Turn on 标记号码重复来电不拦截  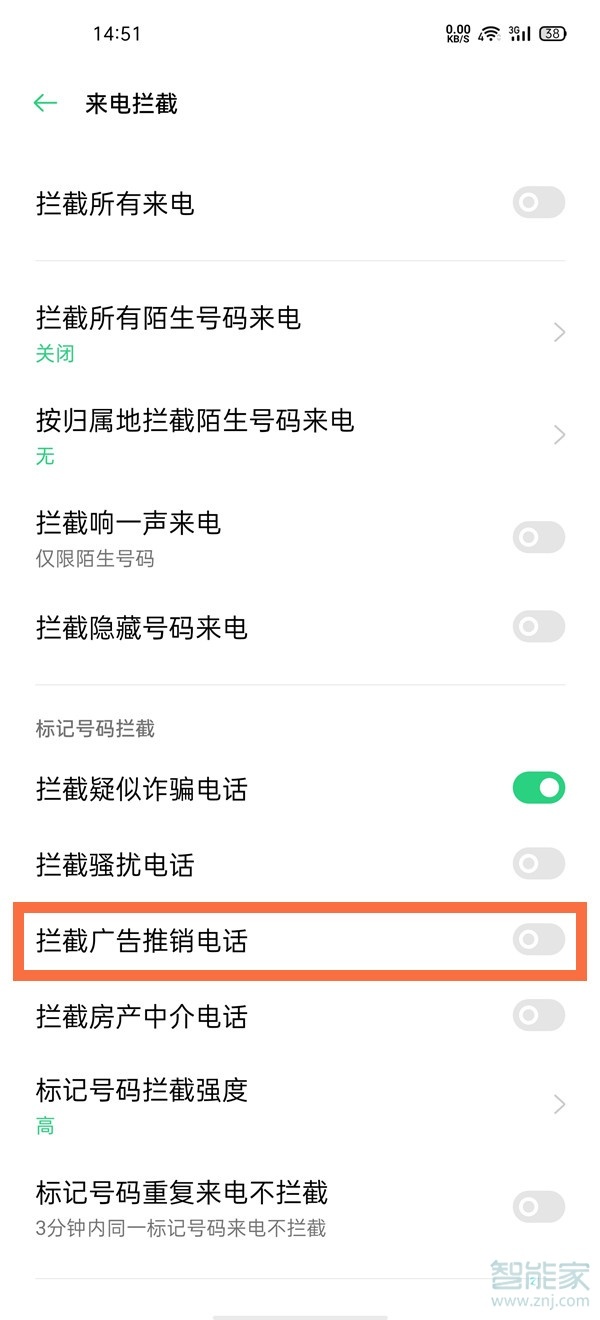tap(538, 1206)
